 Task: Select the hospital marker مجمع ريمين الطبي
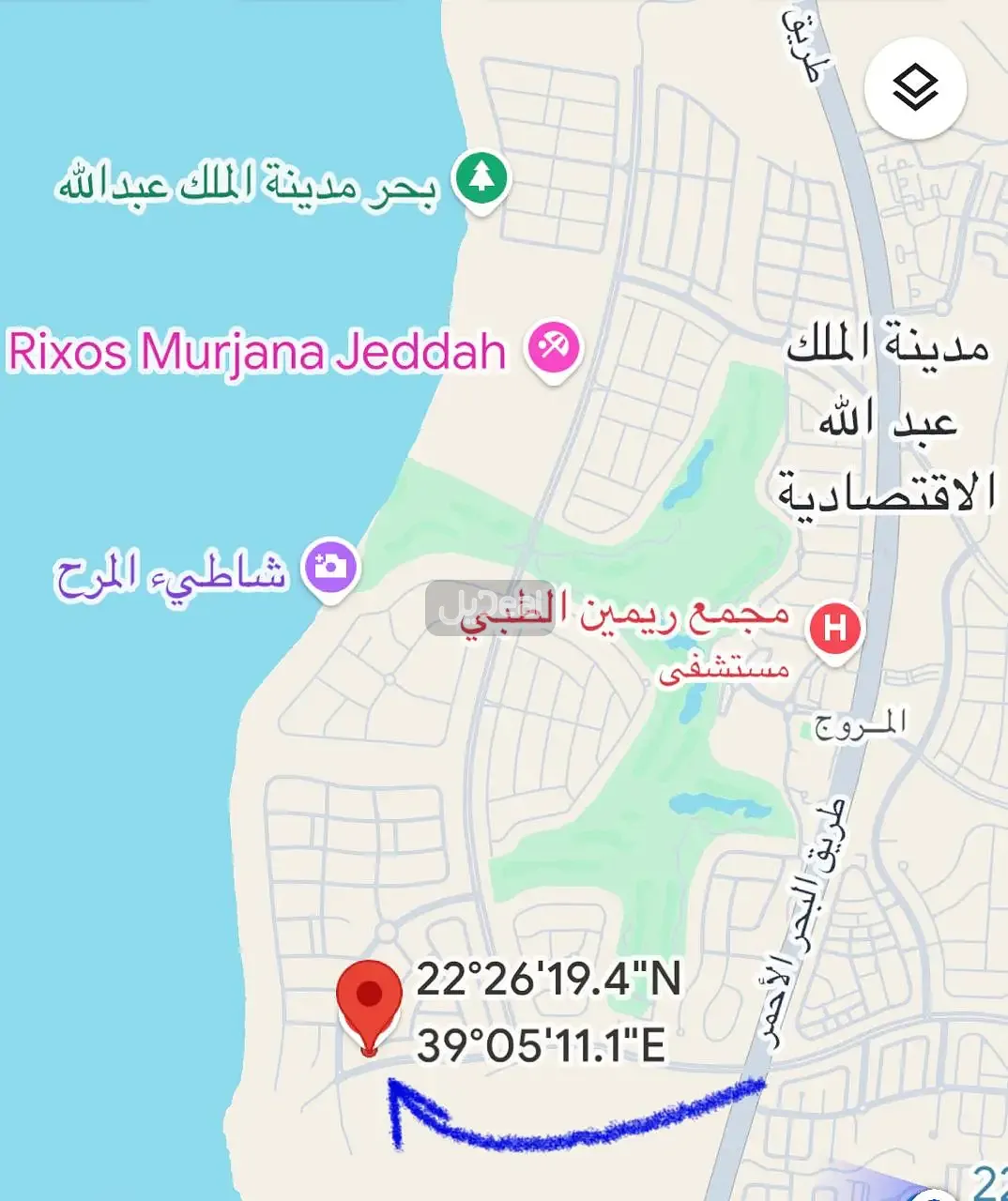[834, 628]
